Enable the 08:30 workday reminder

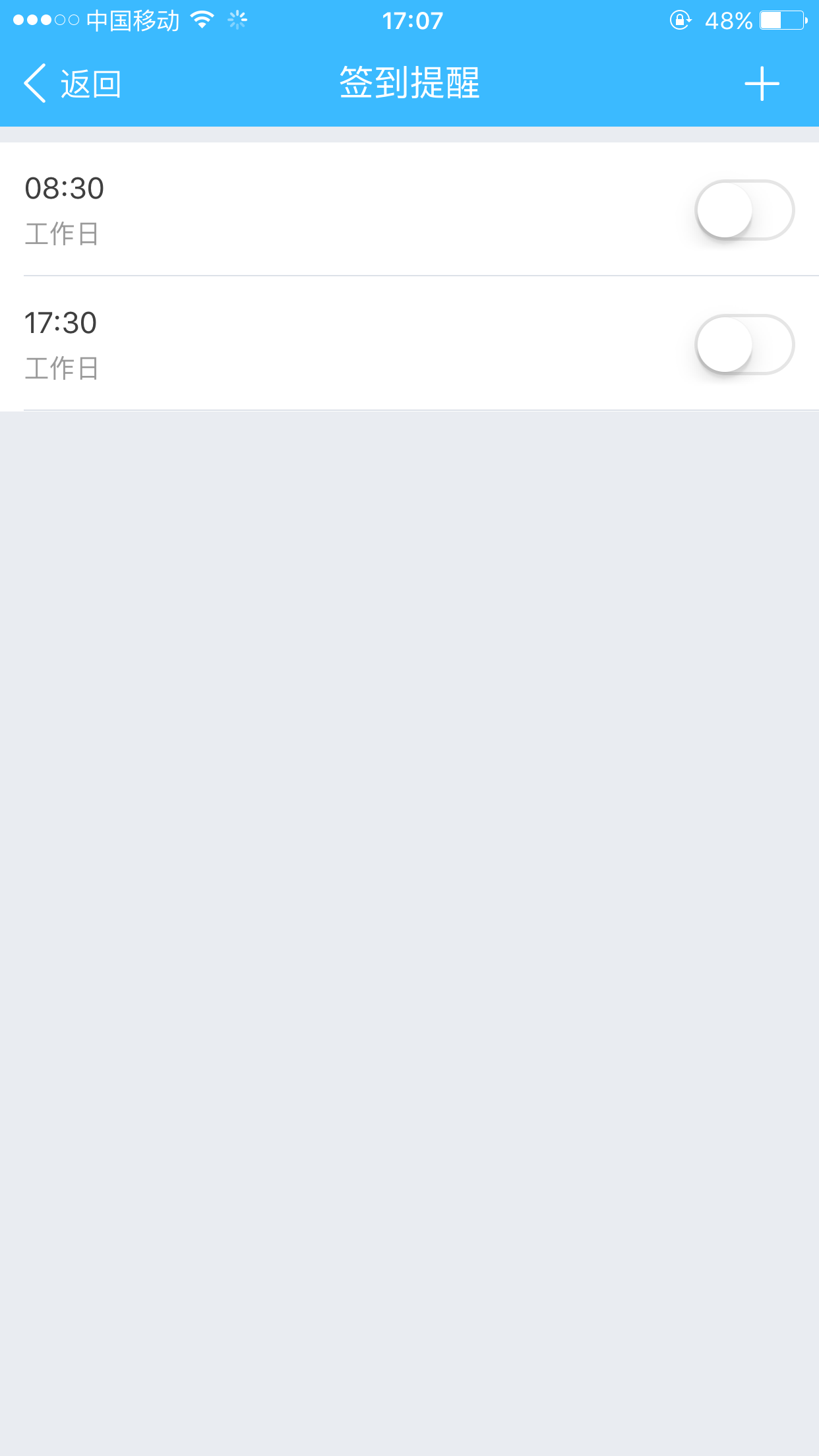point(744,210)
